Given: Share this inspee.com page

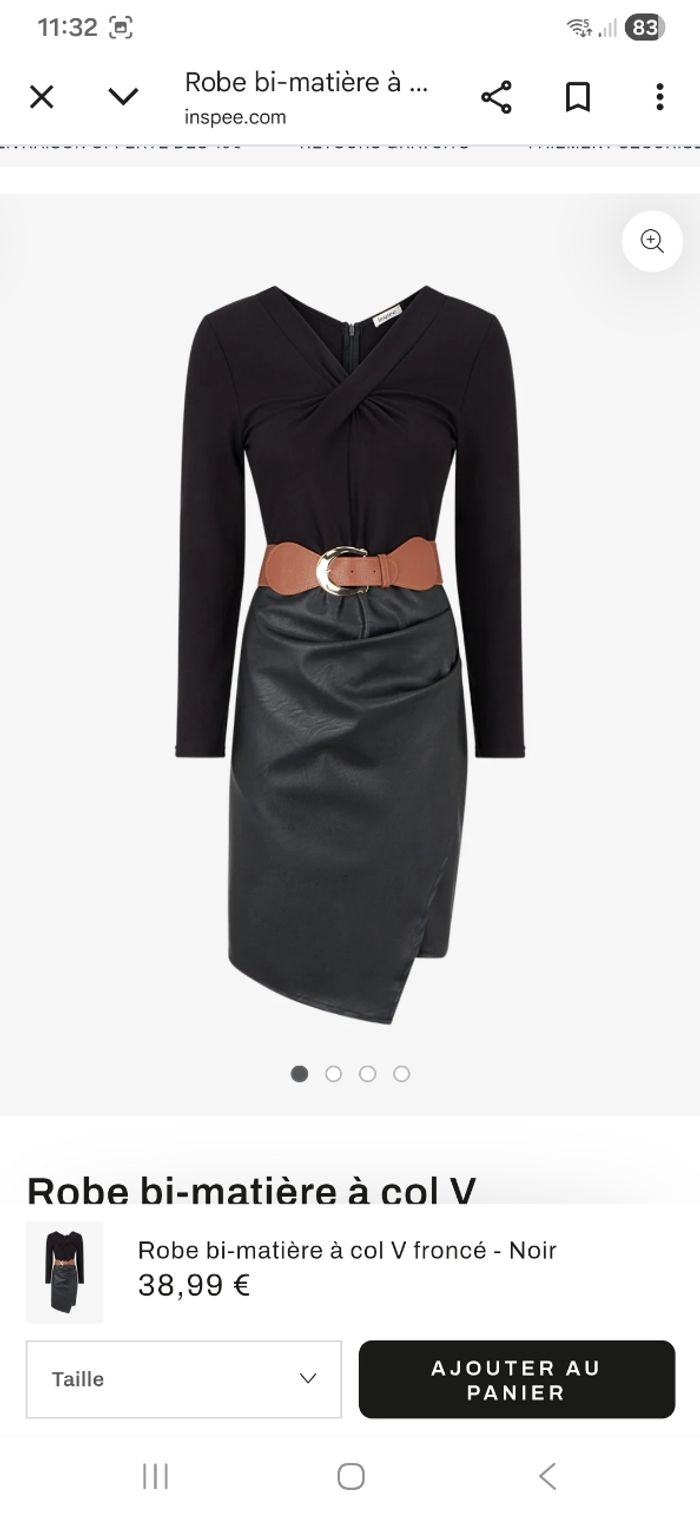Looking at the screenshot, I should [x=496, y=97].
